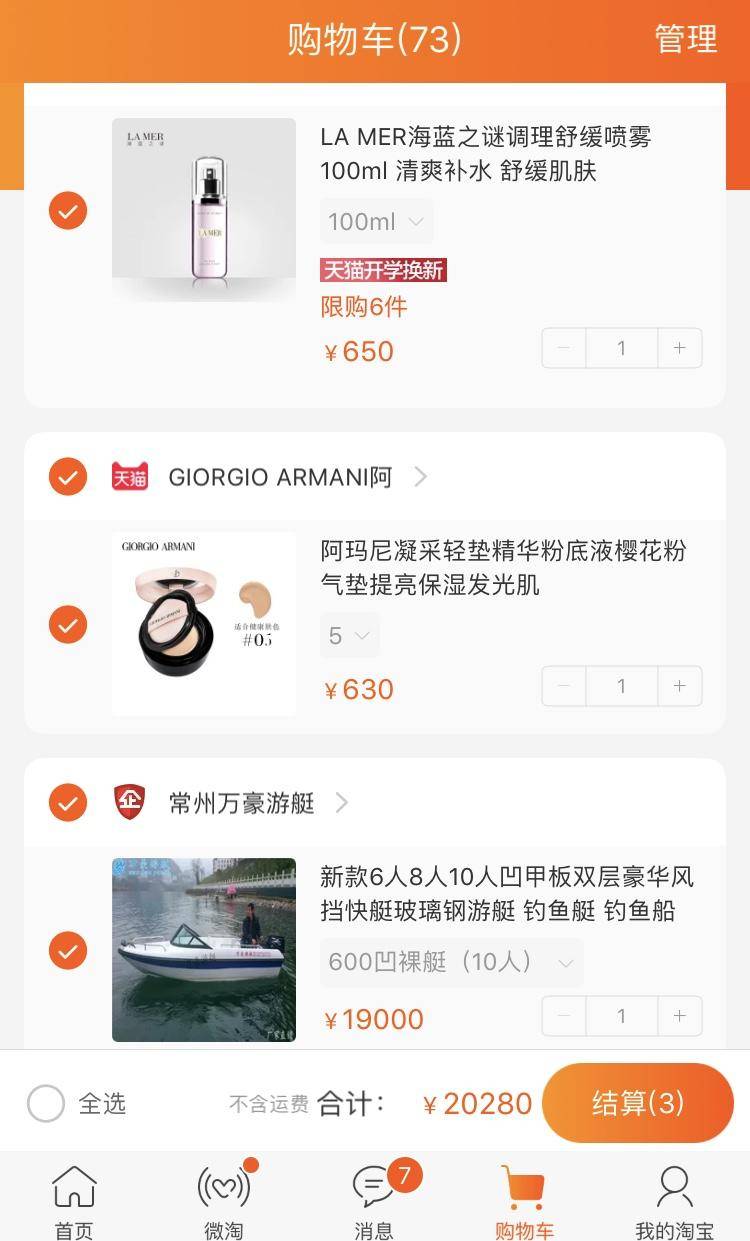Click the quantity field of the Armani cushion
Viewport: 750px width, 1241px height.
coord(621,686)
